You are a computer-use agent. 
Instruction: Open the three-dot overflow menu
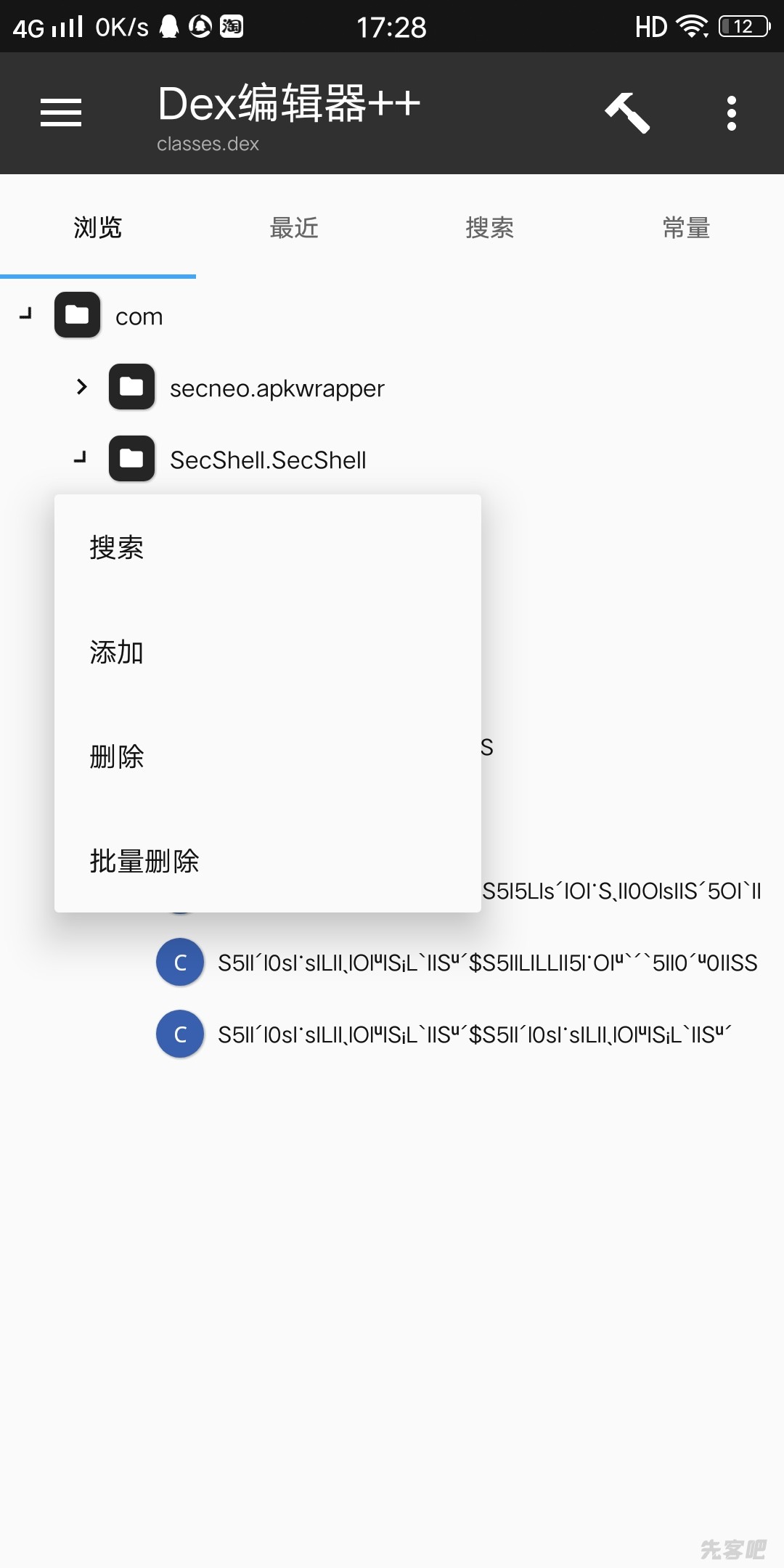[x=731, y=113]
